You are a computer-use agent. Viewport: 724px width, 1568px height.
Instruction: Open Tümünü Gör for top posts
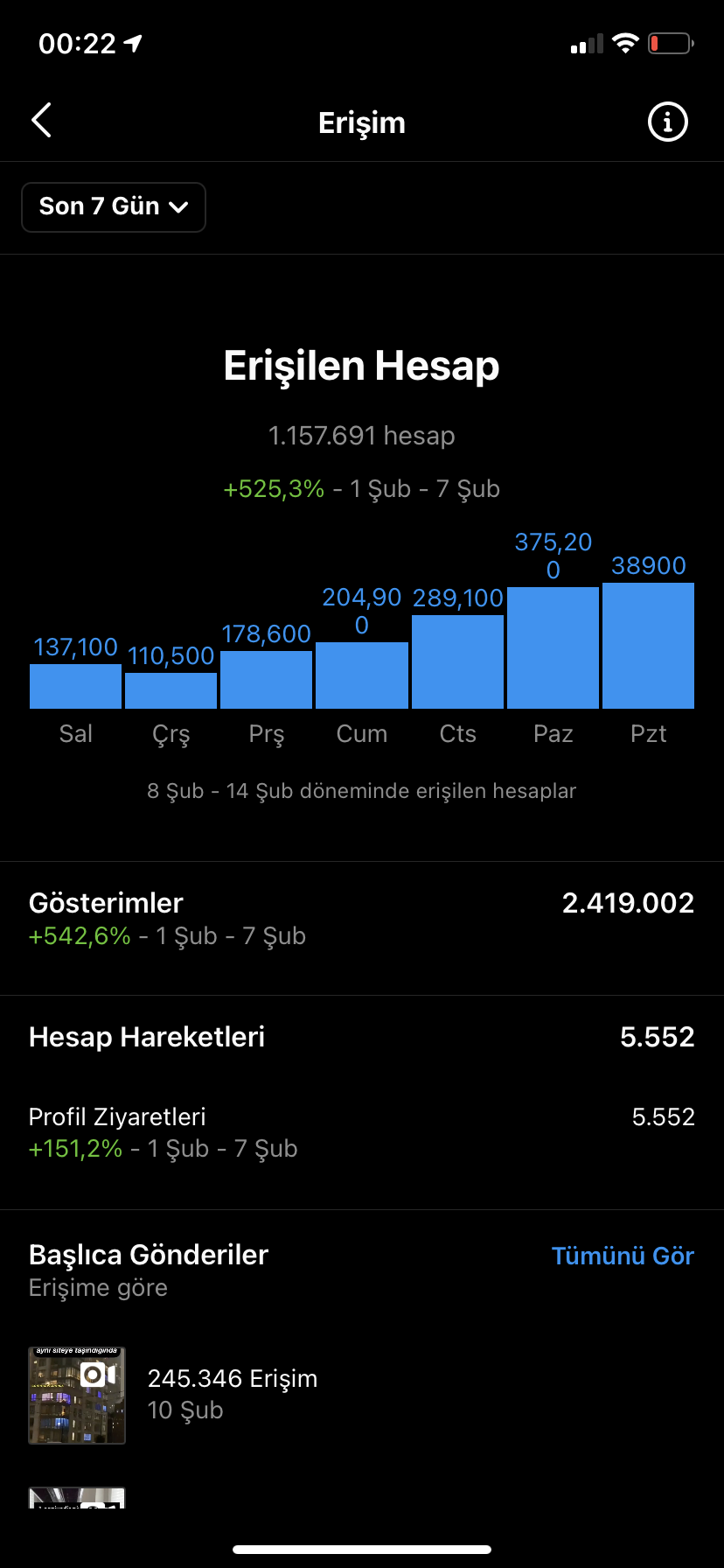(623, 1256)
